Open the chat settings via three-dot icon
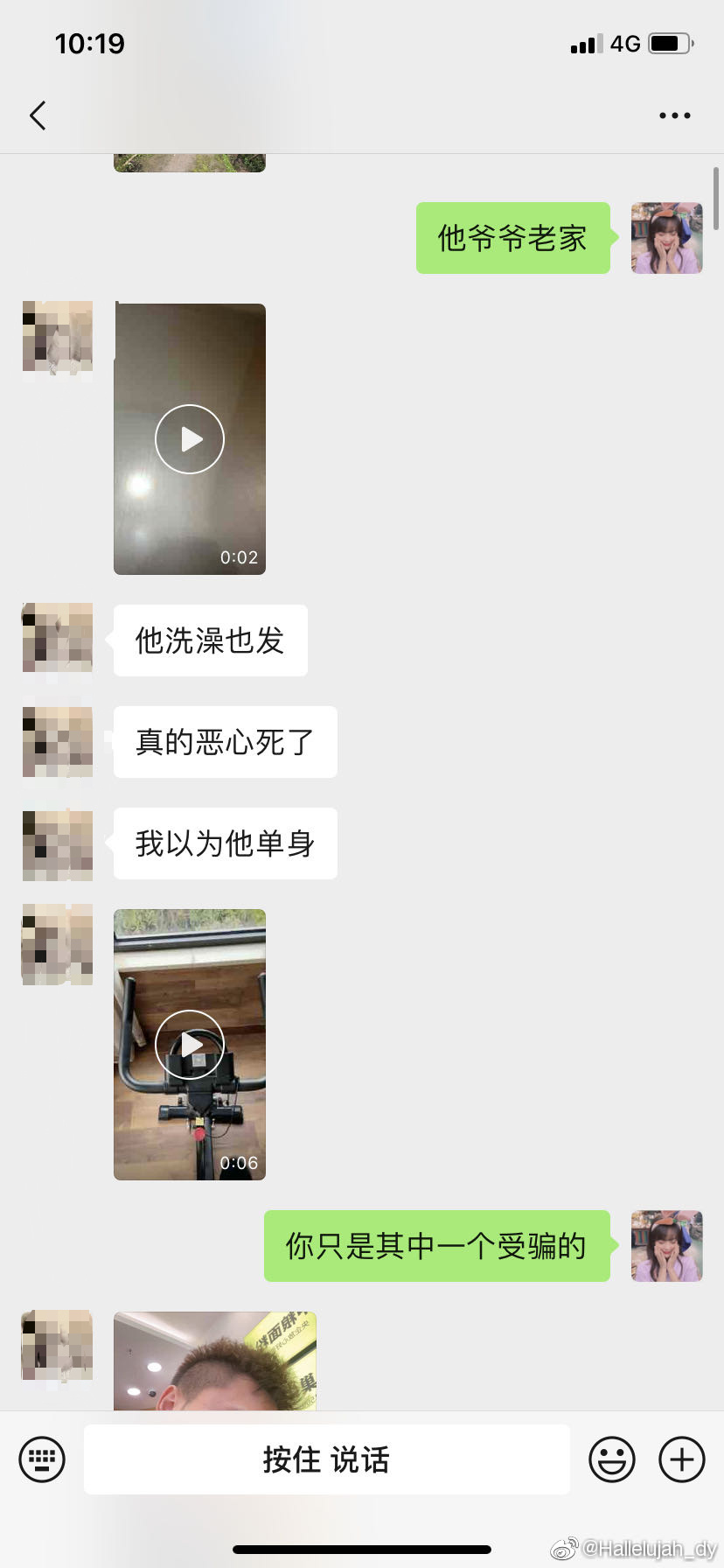 [673, 115]
